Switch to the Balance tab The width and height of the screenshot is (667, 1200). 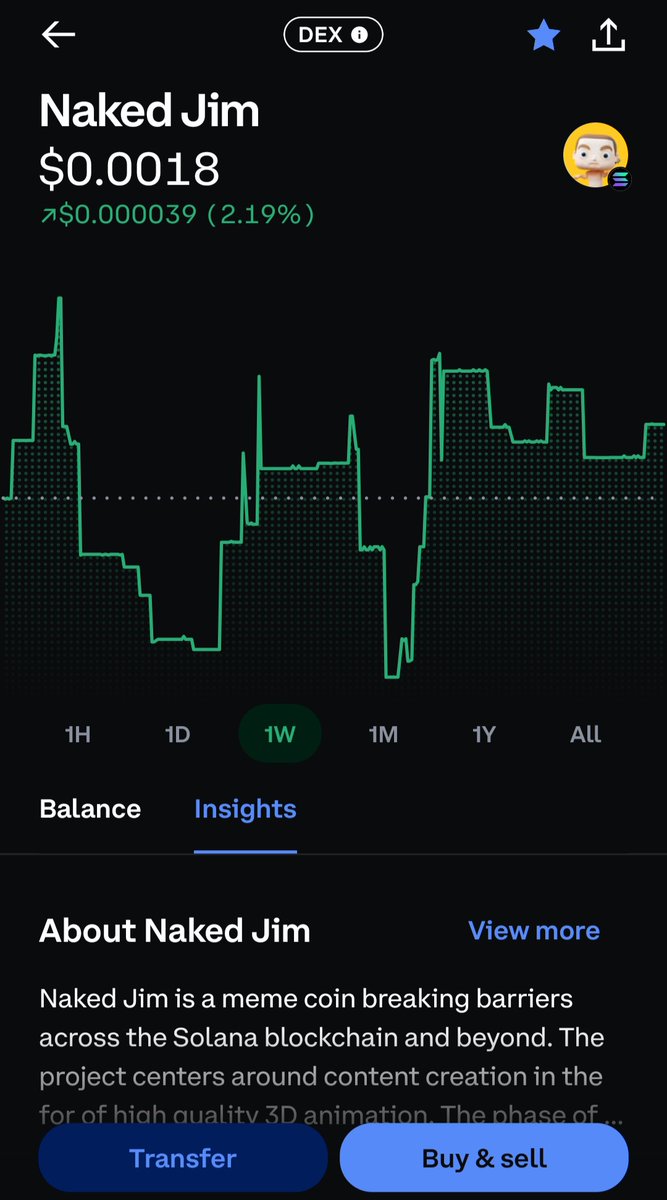90,809
